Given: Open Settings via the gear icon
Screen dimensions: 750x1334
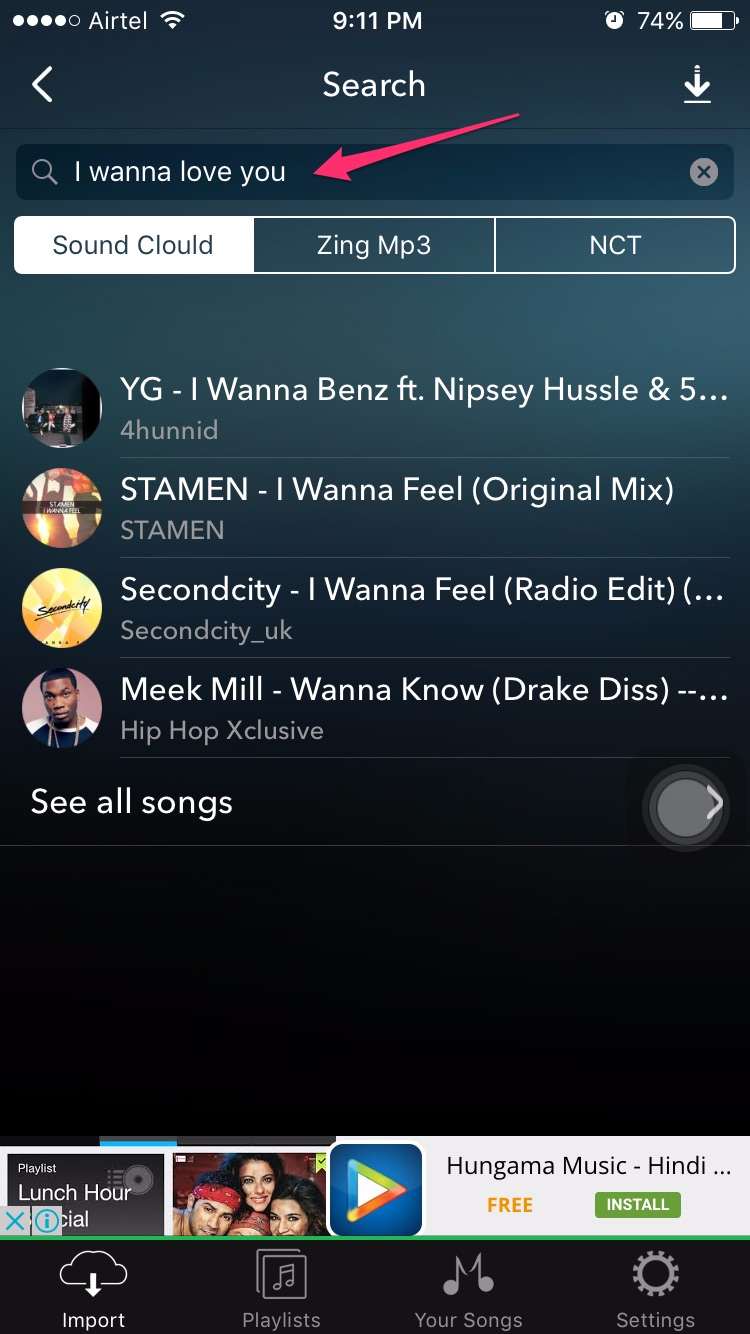Looking at the screenshot, I should click(x=655, y=1273).
